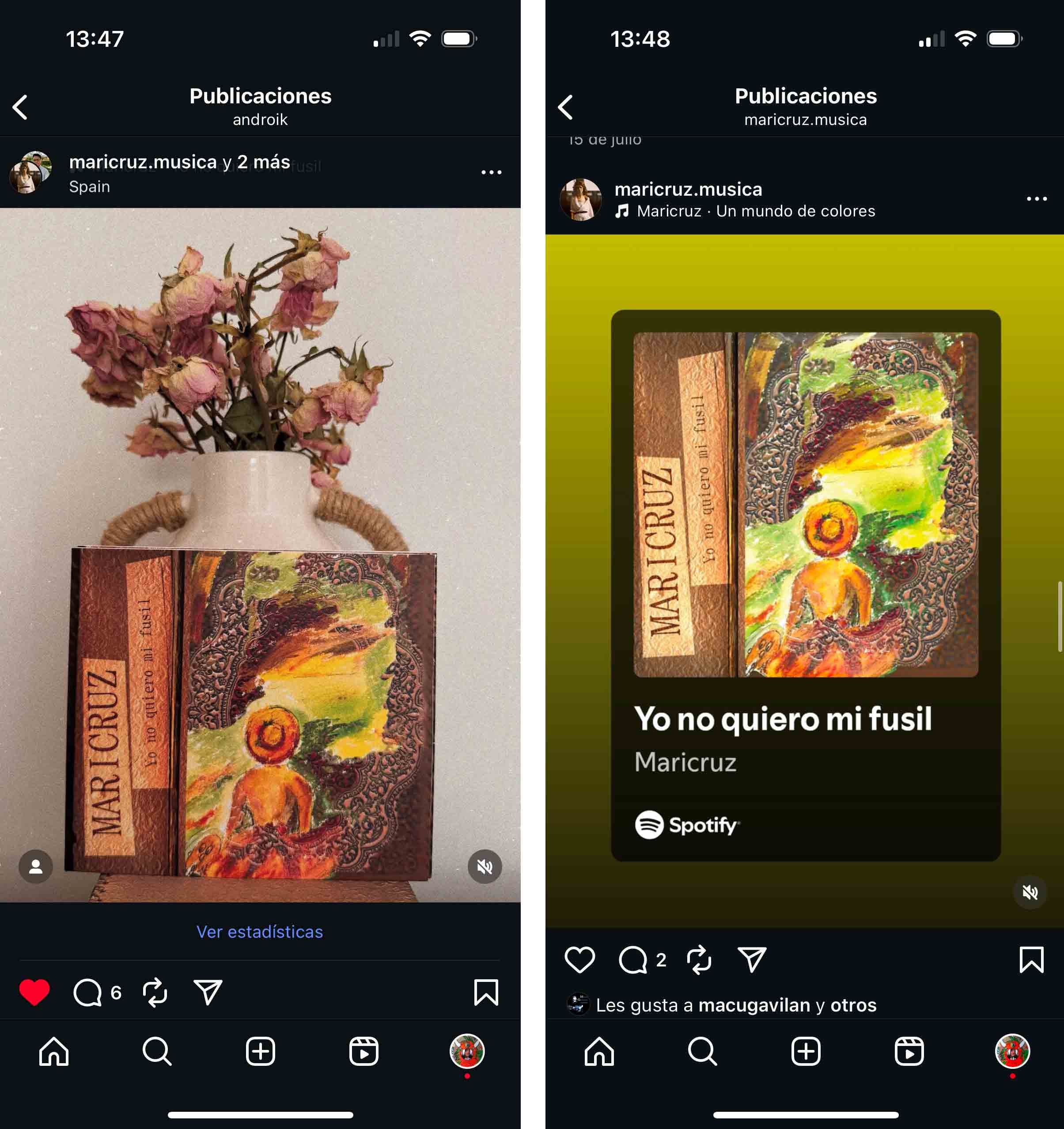Open the Reels tab on the androik screen
Image resolution: width=1064 pixels, height=1129 pixels.
(364, 1051)
